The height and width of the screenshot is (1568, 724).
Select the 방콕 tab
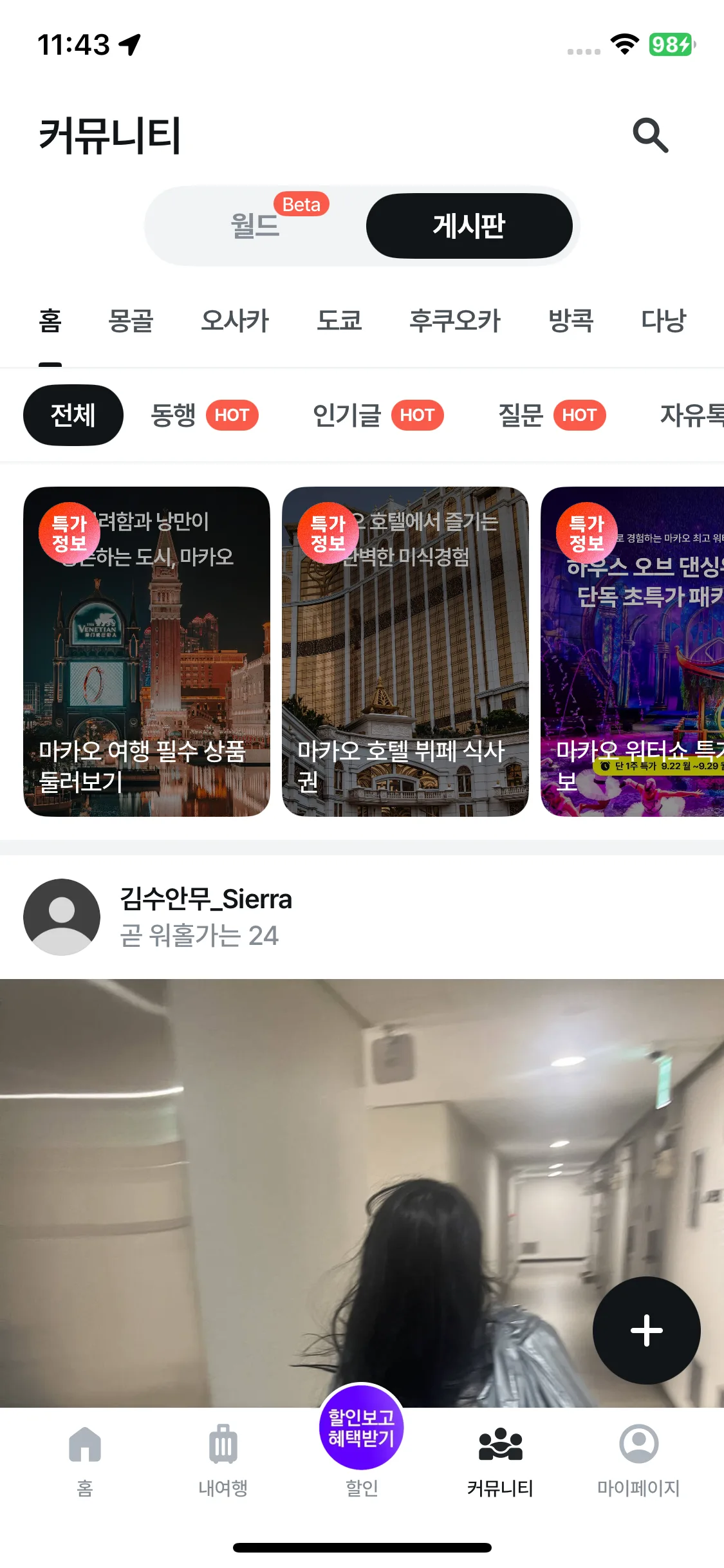coord(571,321)
